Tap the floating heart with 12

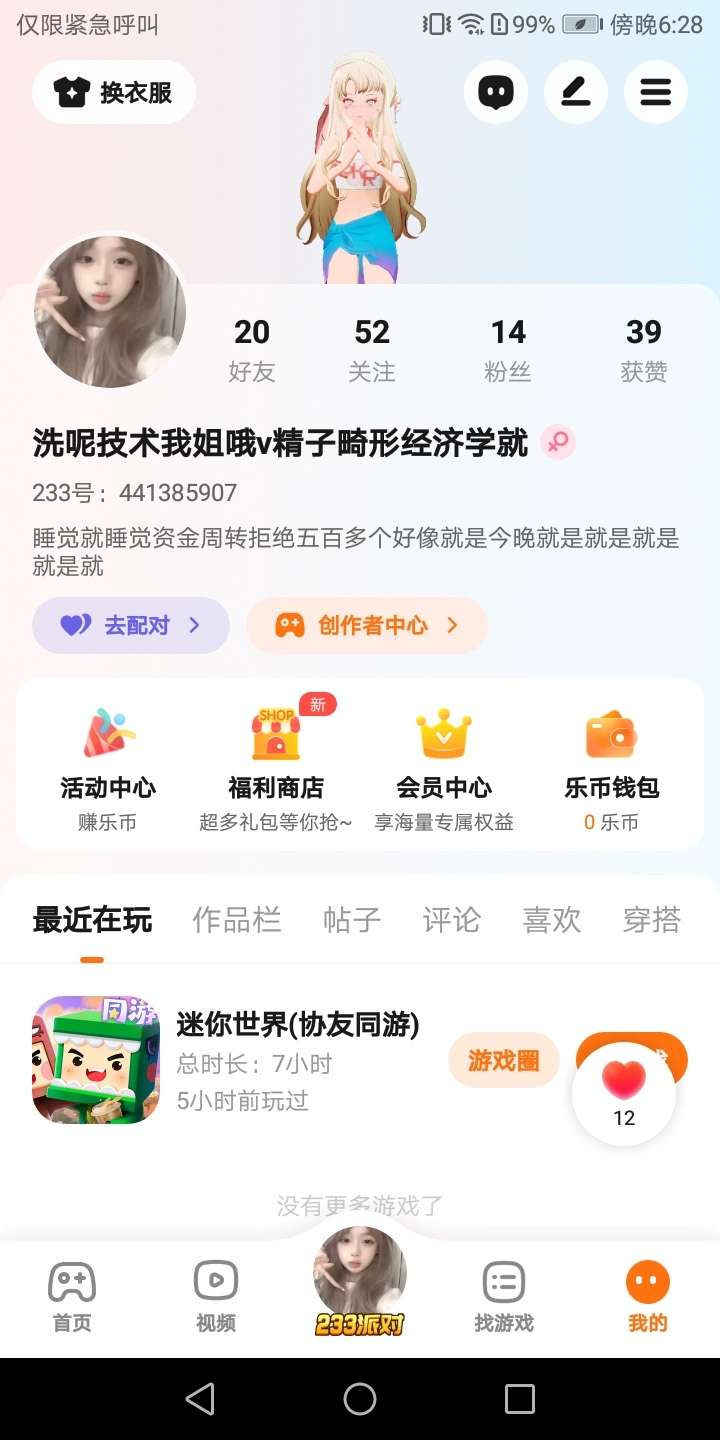click(624, 1092)
